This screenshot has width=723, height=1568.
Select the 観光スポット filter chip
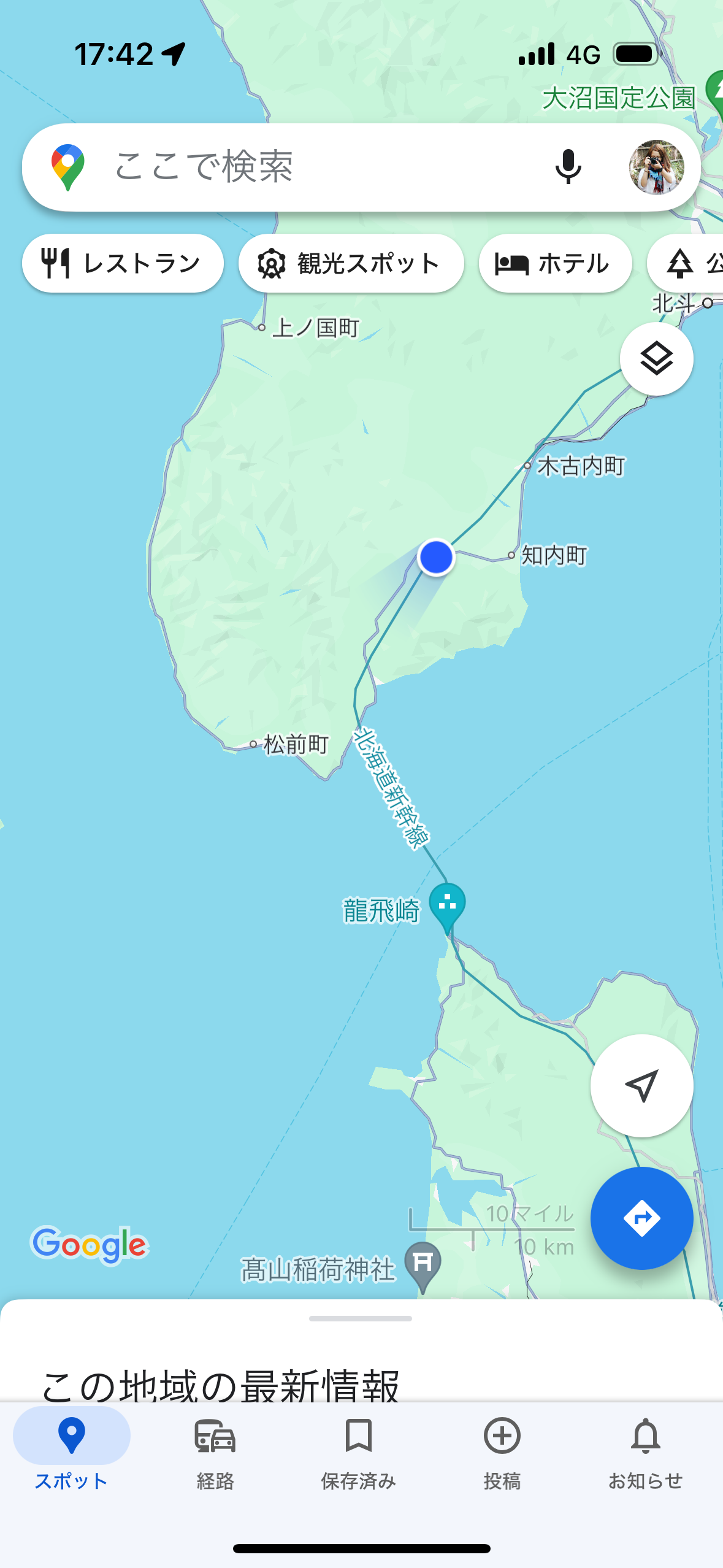pyautogui.click(x=351, y=263)
